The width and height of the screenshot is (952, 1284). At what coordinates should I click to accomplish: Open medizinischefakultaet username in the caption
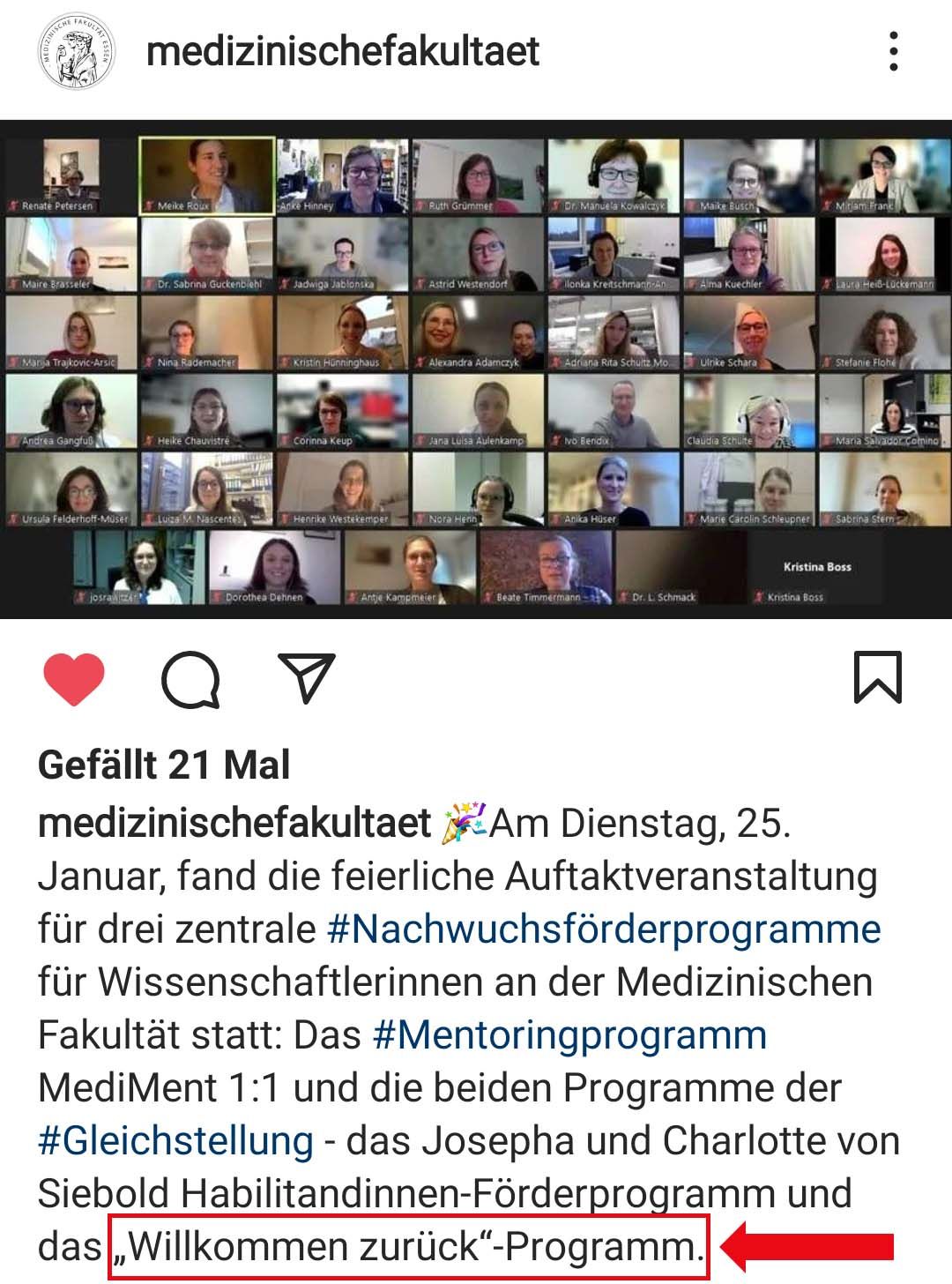point(234,823)
